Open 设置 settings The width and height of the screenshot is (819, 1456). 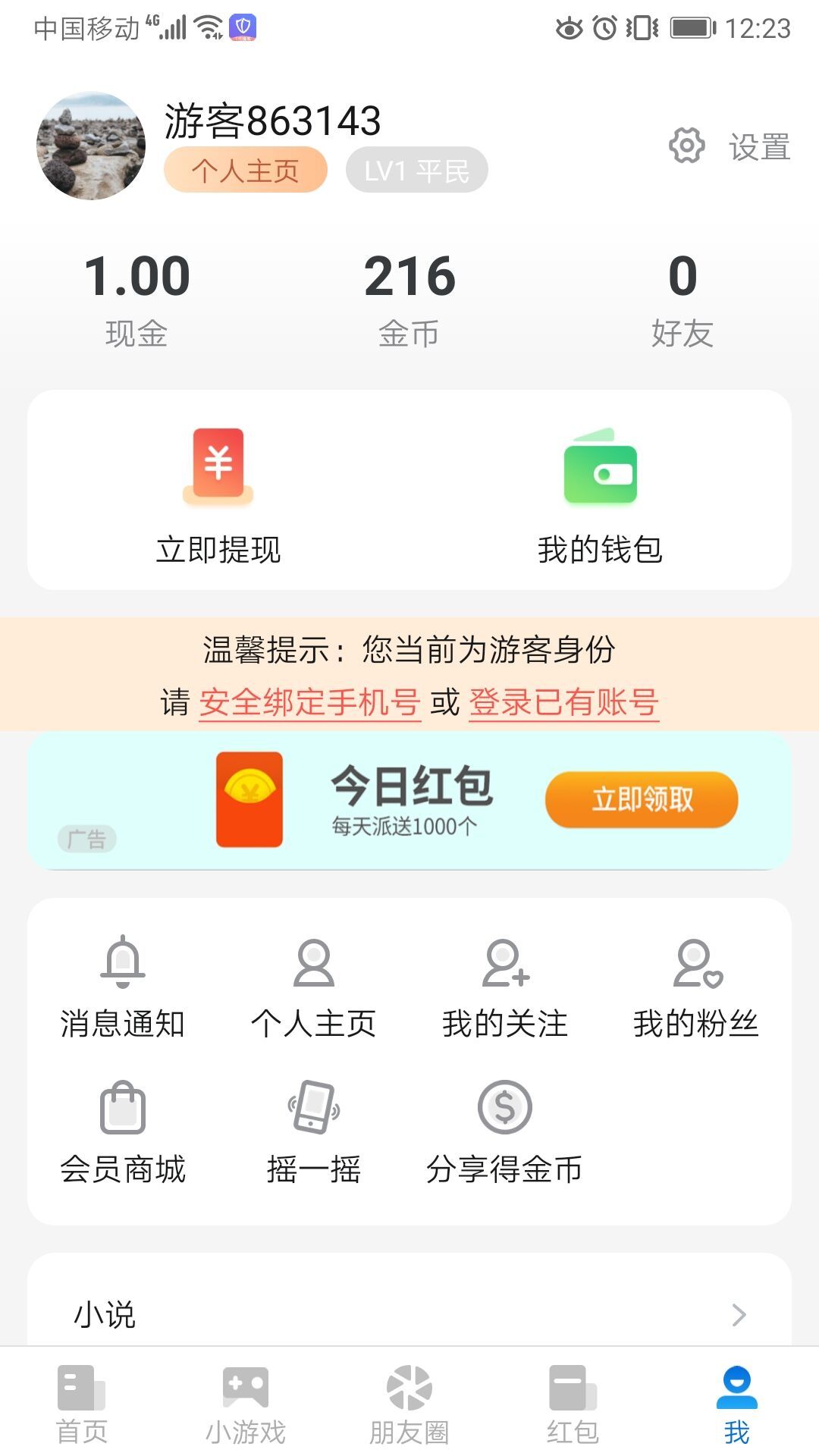point(730,146)
